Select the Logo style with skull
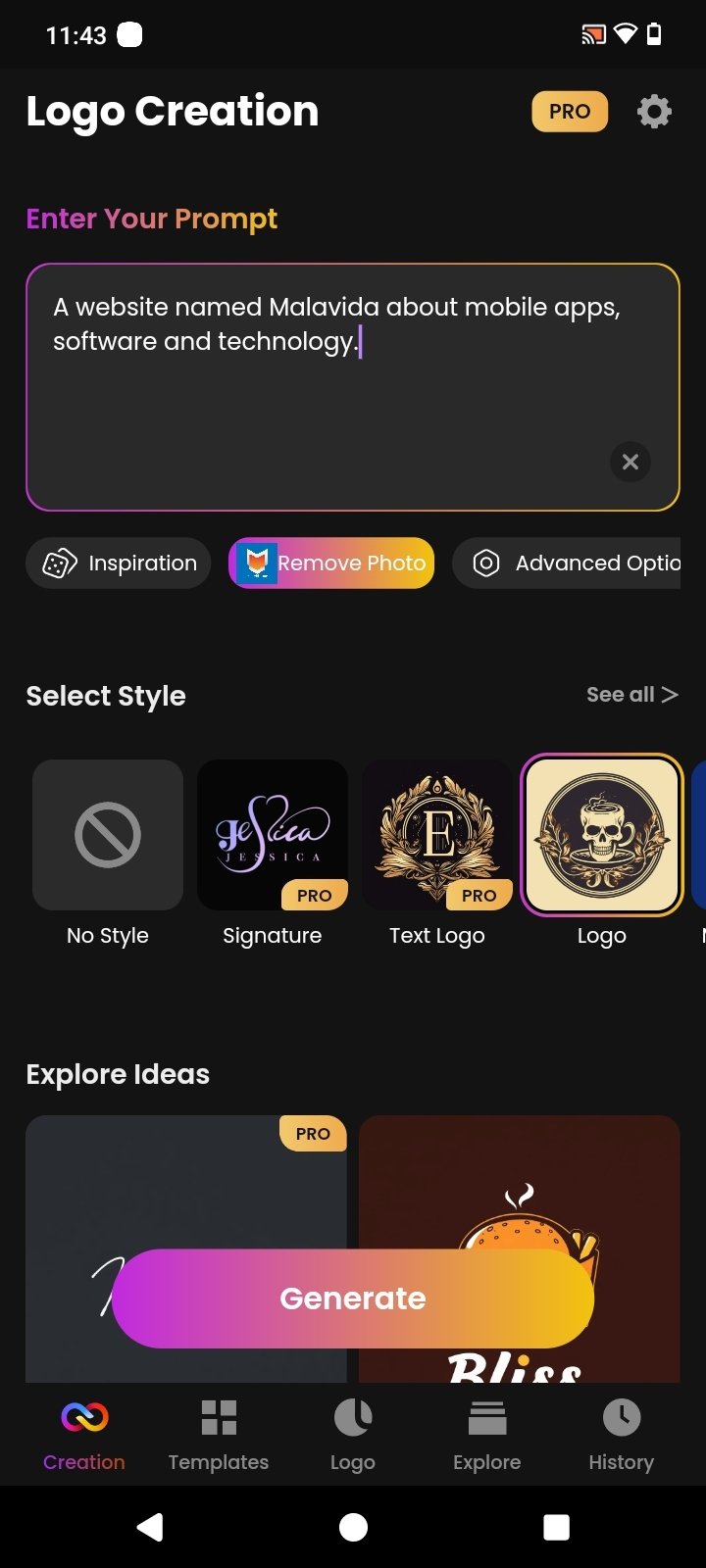 point(602,836)
